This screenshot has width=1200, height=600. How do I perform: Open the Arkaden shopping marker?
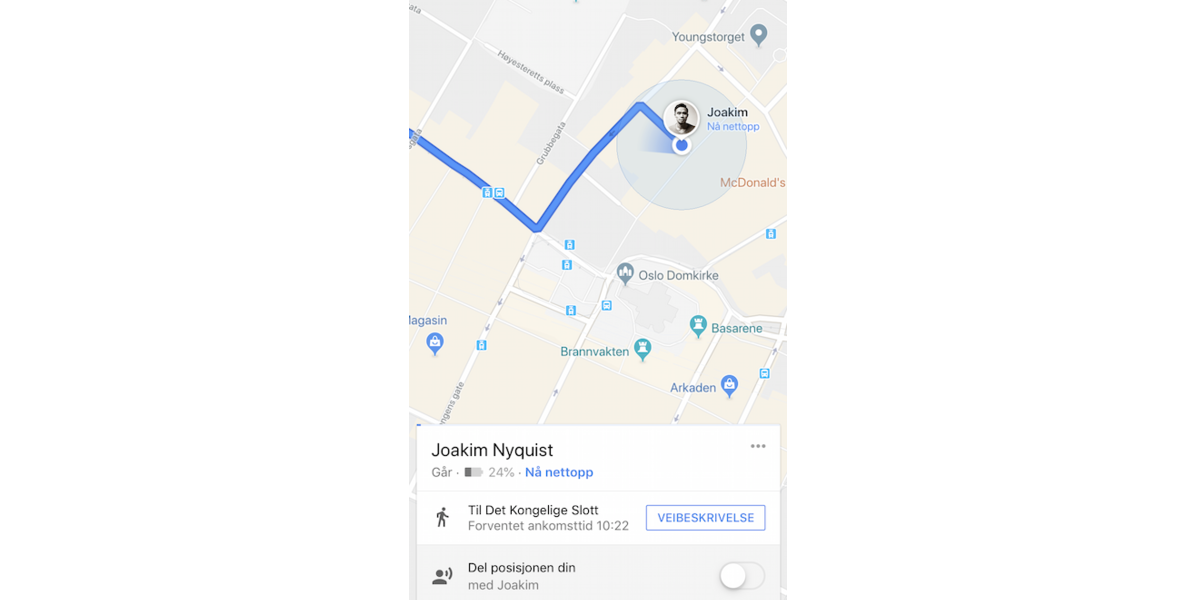coord(730,383)
